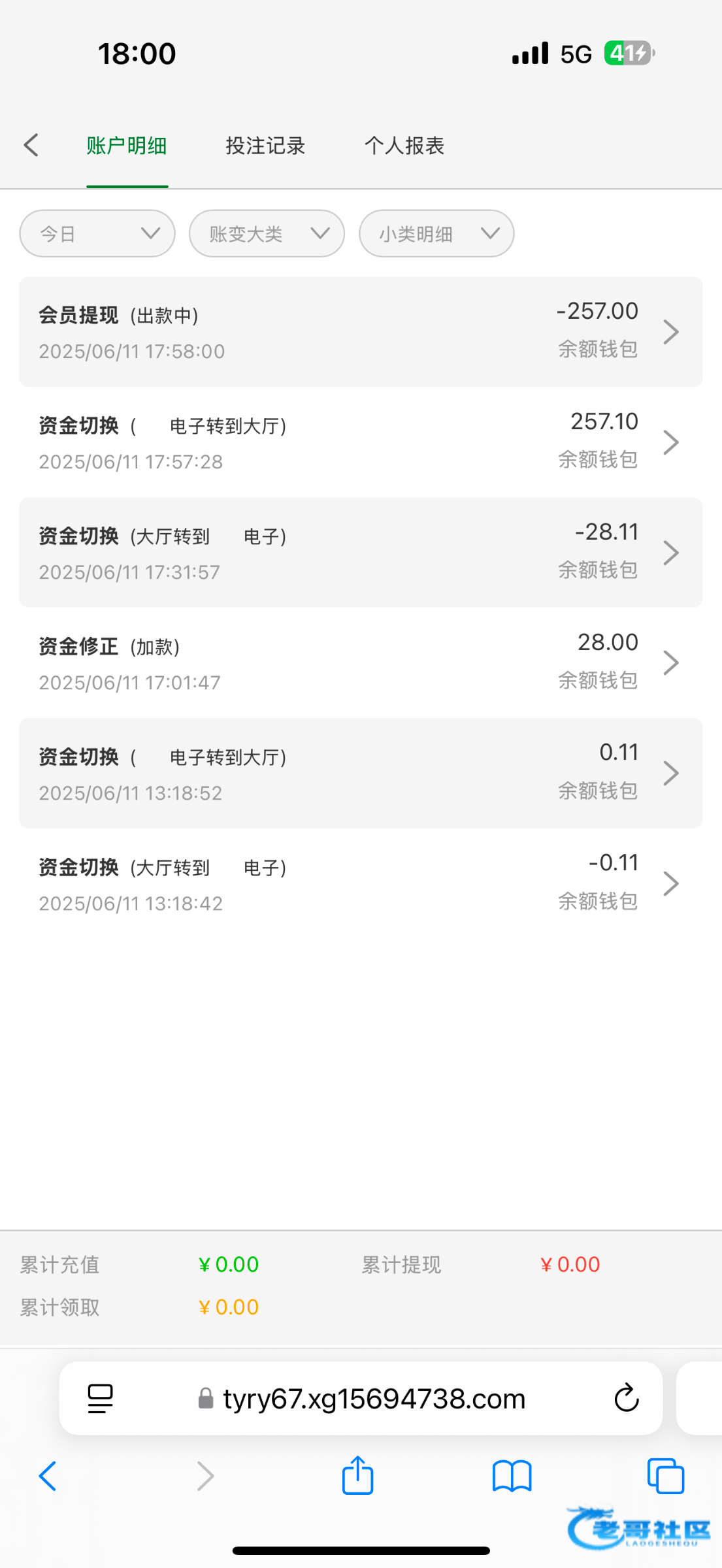This screenshot has width=722, height=1568.
Task: Open the 会员提现 -257.00 record
Action: pos(361,332)
